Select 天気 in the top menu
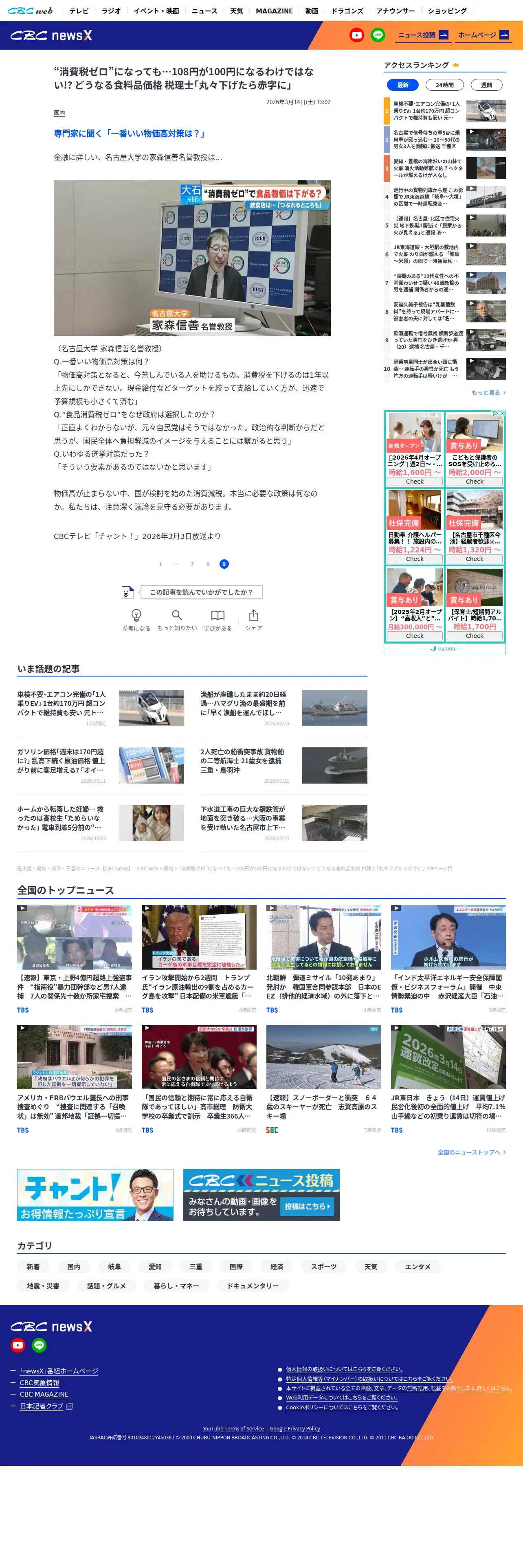 point(236,11)
